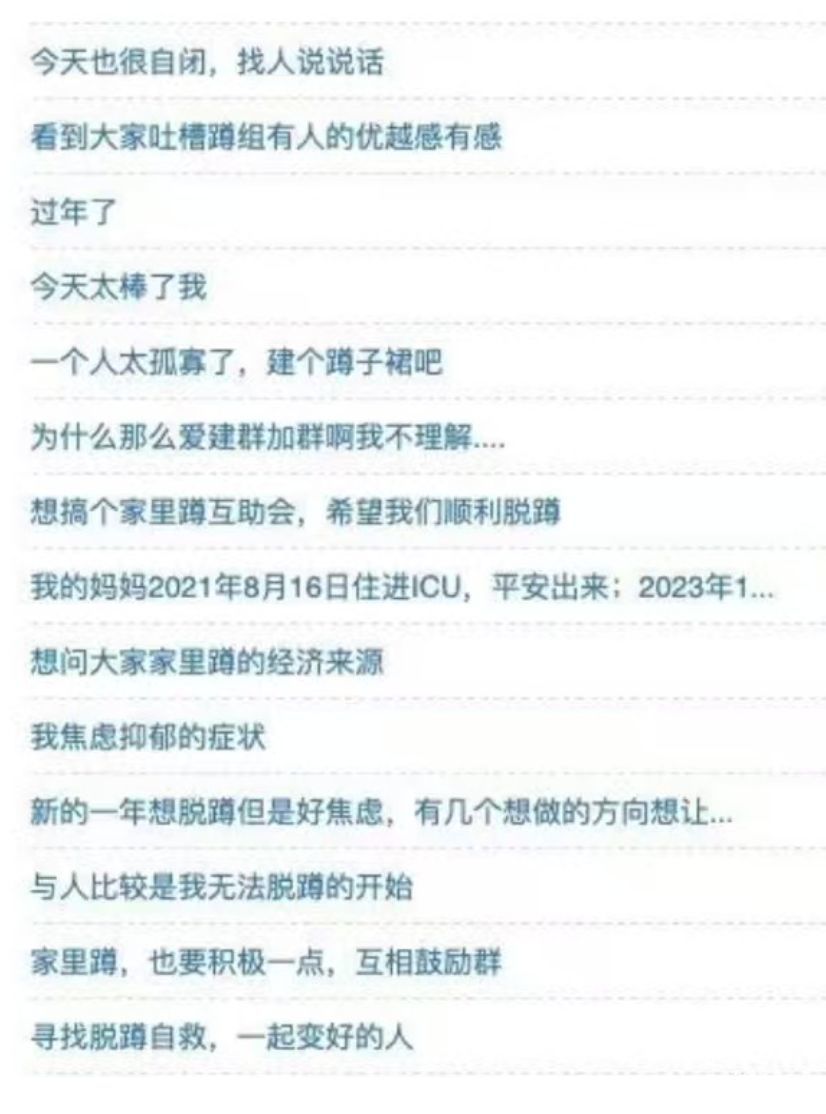Open post 我焦虑抑郁的症状
The height and width of the screenshot is (1114, 826).
coord(147,737)
